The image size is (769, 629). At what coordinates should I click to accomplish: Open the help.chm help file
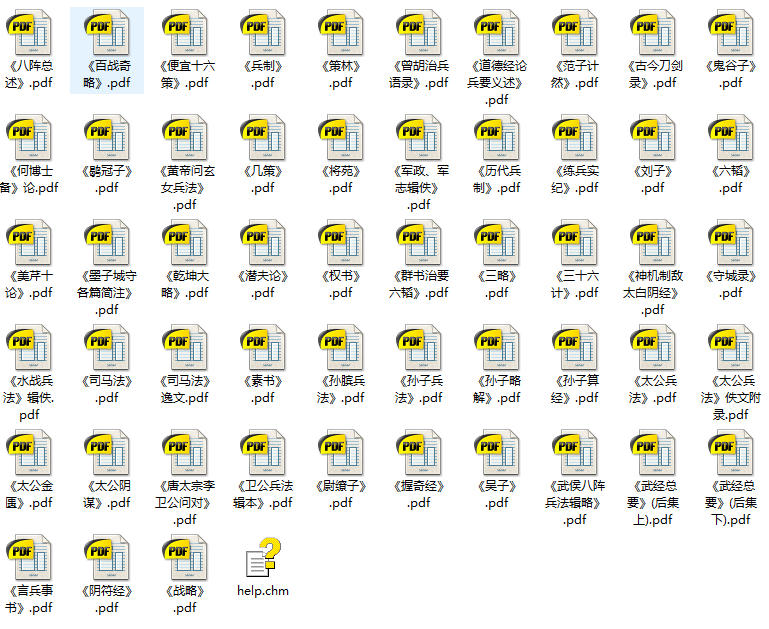tap(263, 560)
